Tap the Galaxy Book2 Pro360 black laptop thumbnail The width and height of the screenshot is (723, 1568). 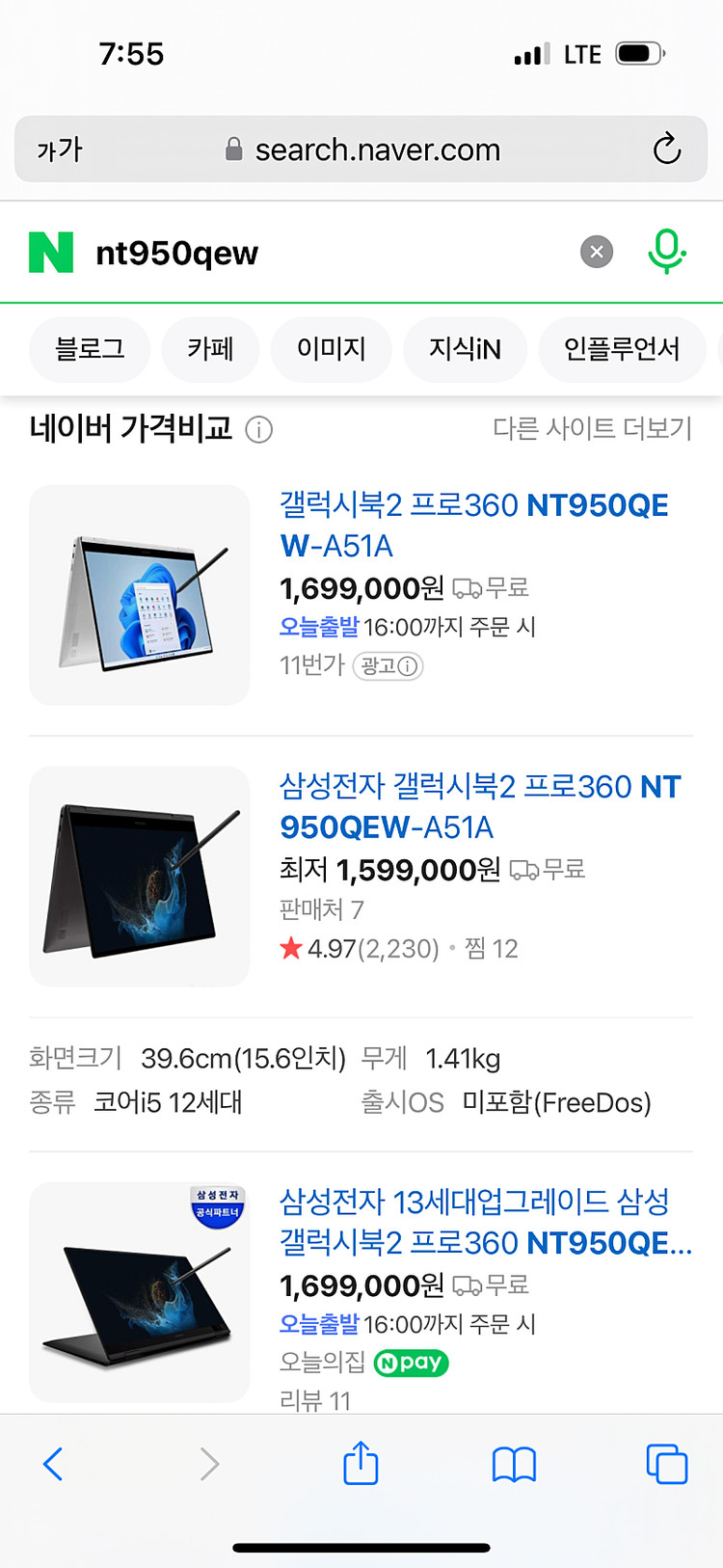[139, 876]
